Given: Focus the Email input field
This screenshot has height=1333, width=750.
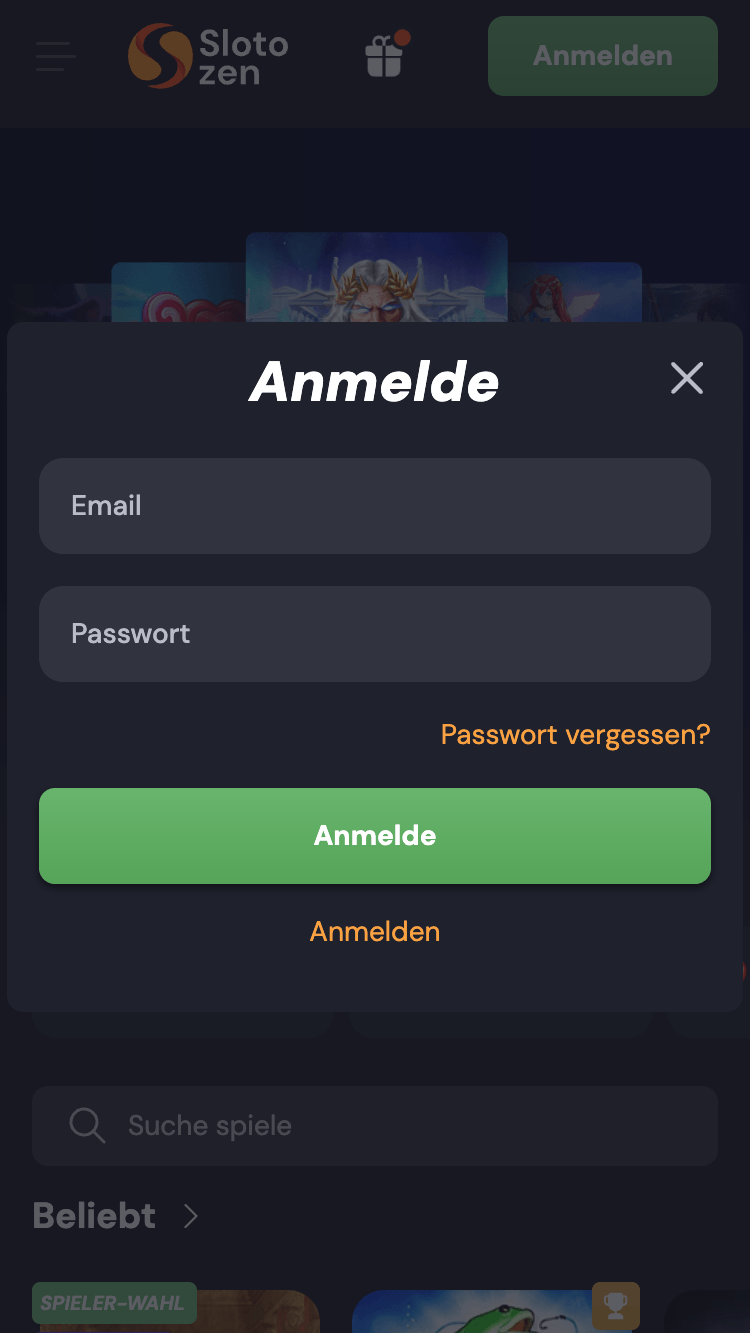Looking at the screenshot, I should click(x=375, y=506).
